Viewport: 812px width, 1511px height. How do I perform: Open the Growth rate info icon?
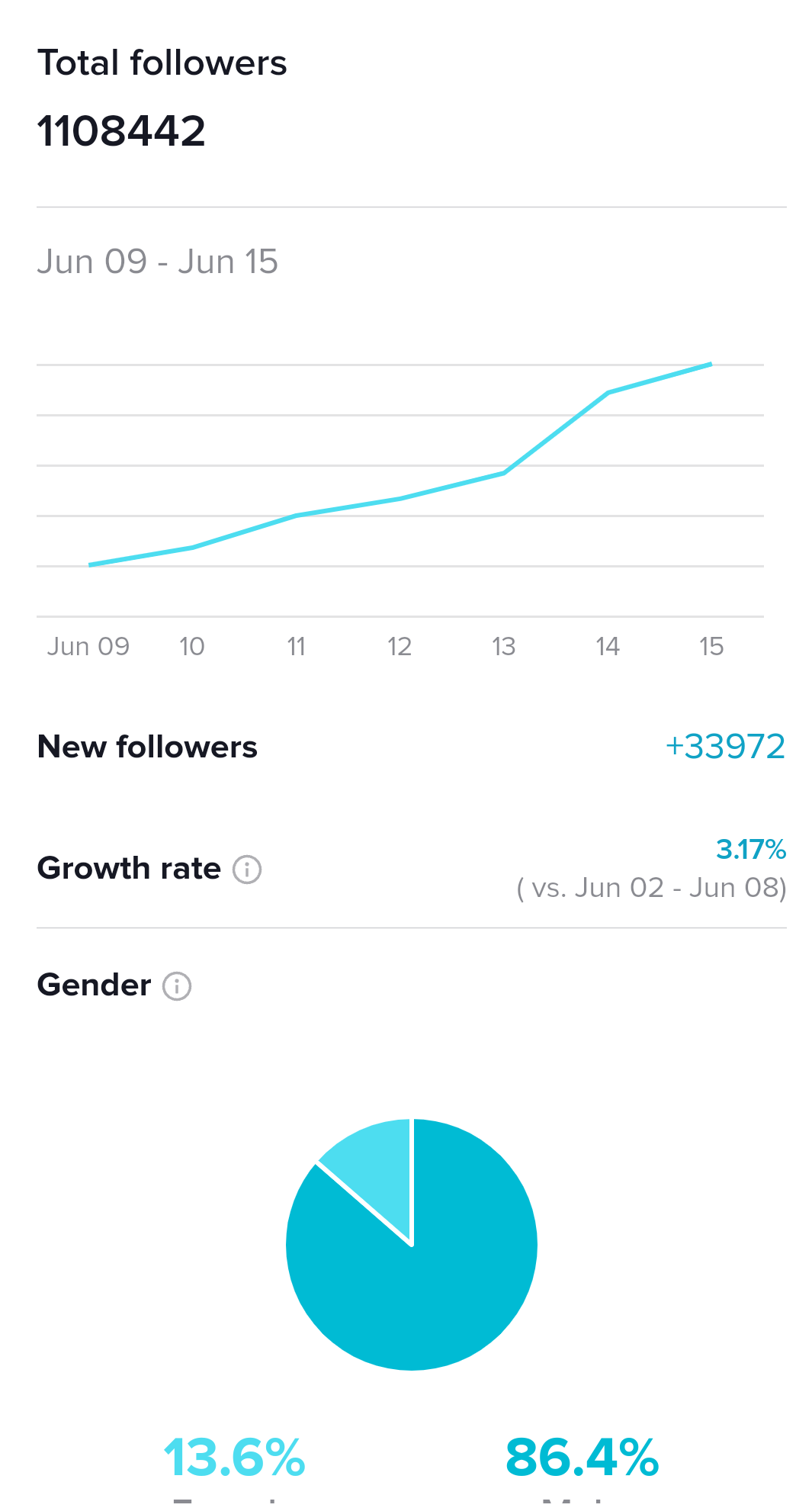247,870
